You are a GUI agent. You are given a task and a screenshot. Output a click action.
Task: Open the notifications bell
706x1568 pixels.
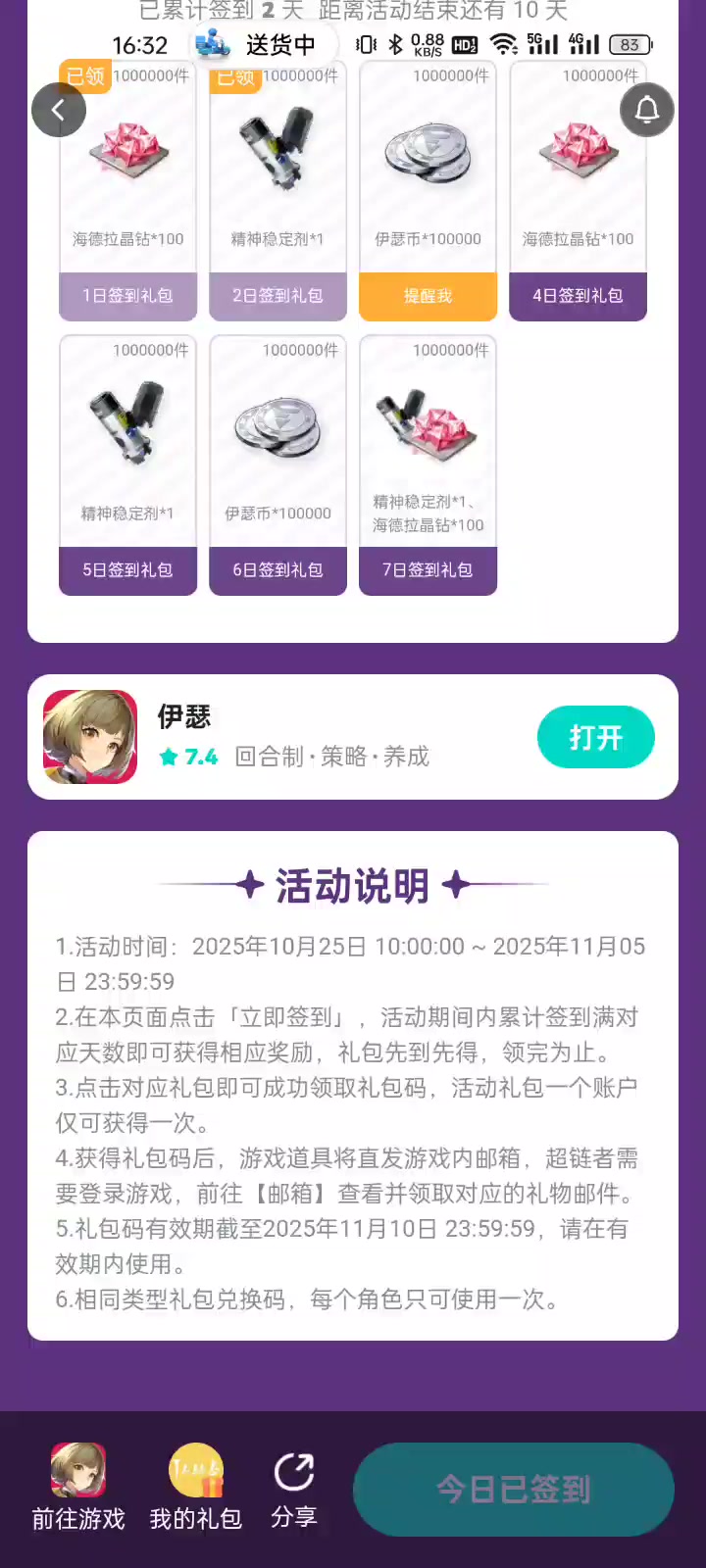pyautogui.click(x=647, y=110)
